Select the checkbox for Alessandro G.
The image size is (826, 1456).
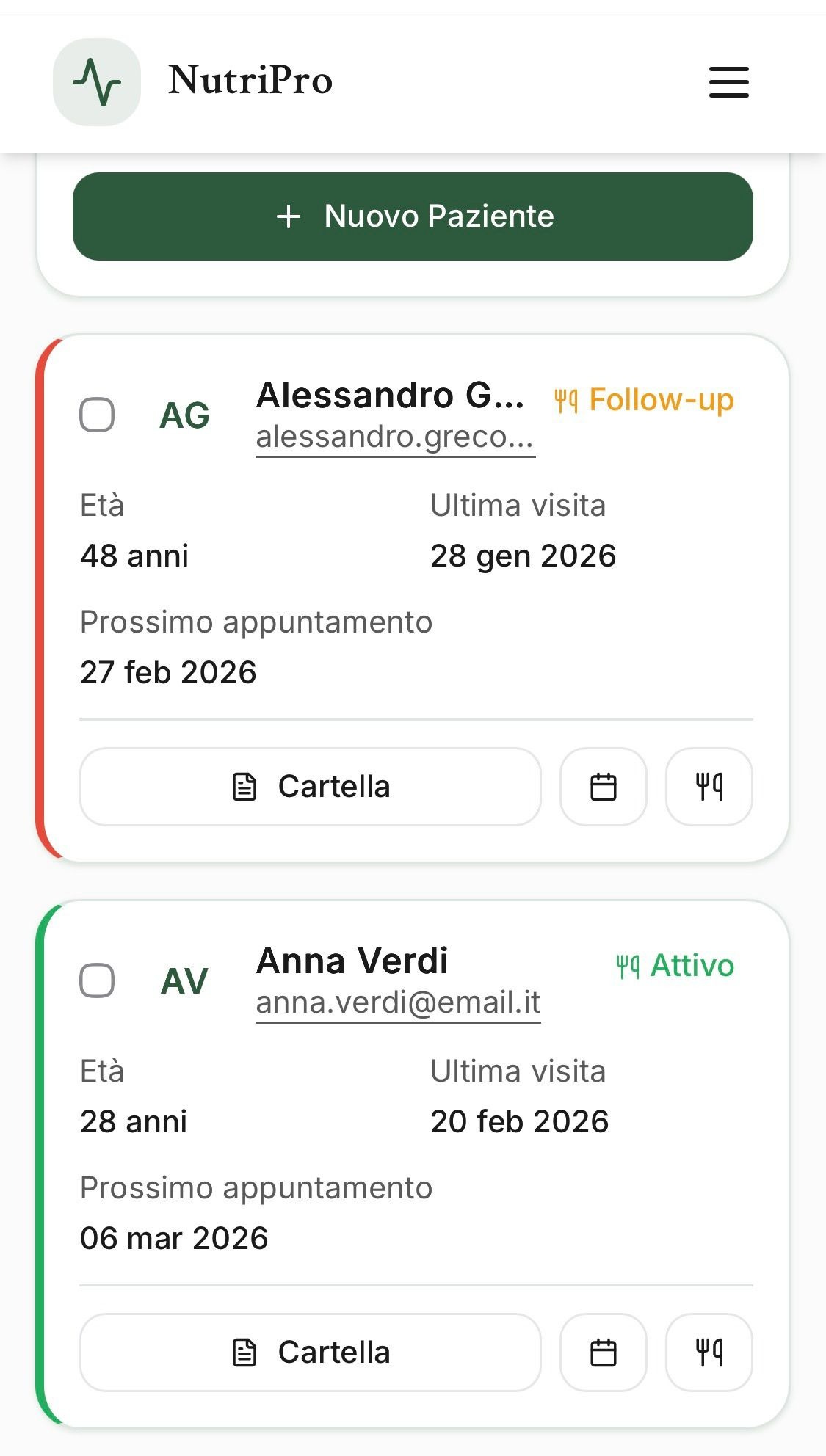pyautogui.click(x=97, y=415)
